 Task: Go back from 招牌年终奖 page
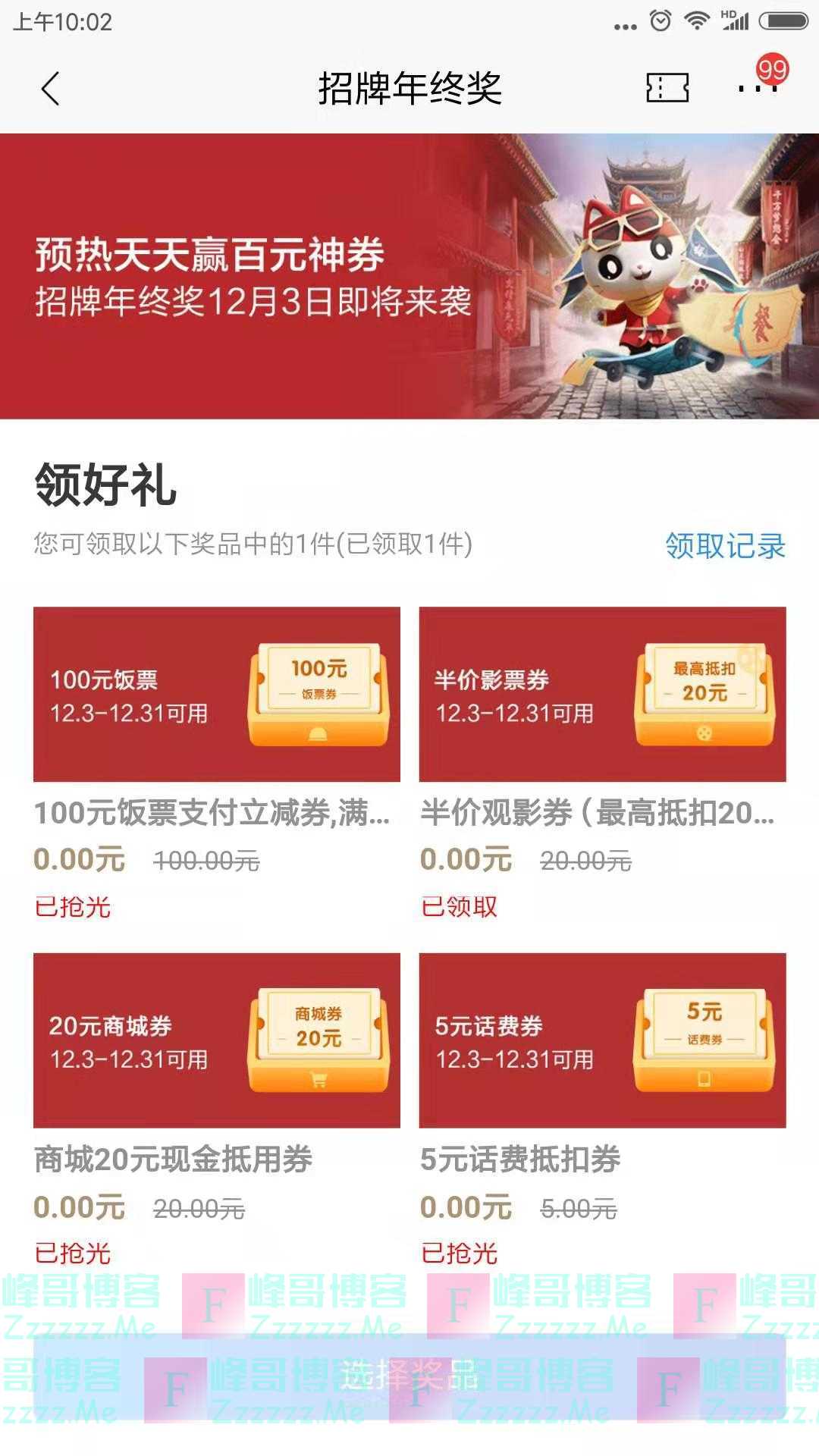pos(50,89)
